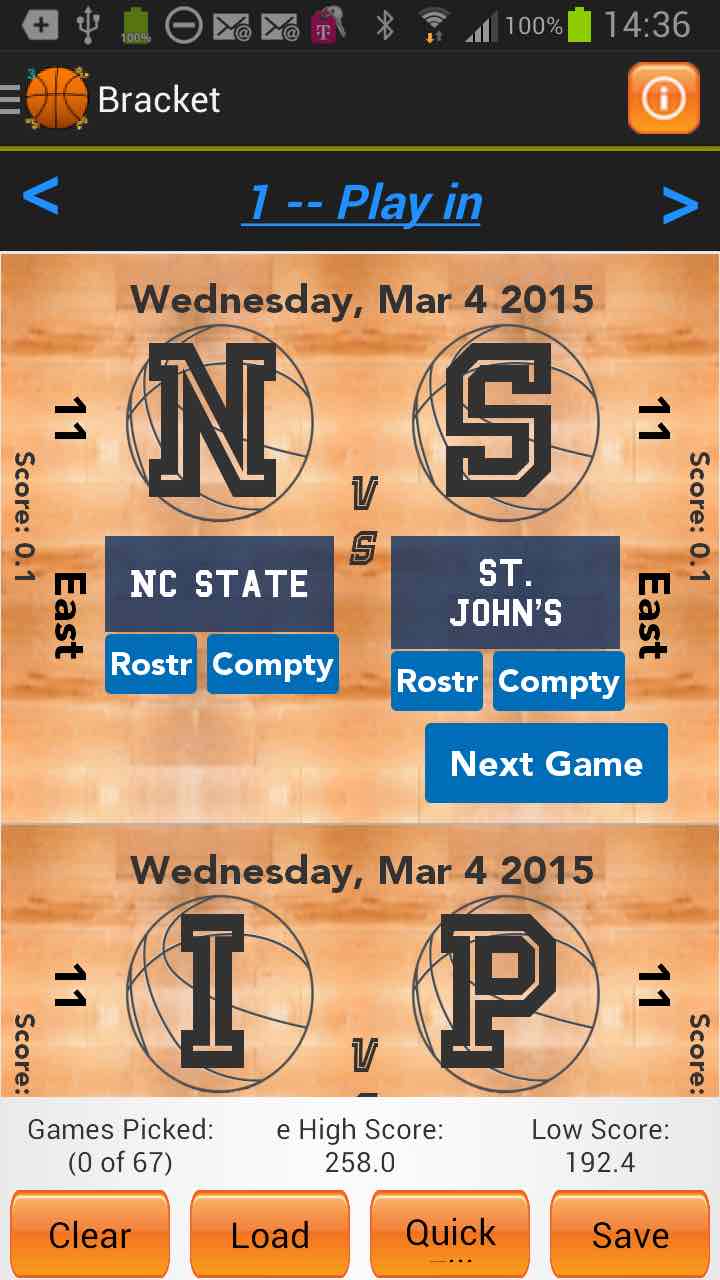Image resolution: width=720 pixels, height=1280 pixels.
Task: Pick St. John's as the winner
Action: coord(505,593)
